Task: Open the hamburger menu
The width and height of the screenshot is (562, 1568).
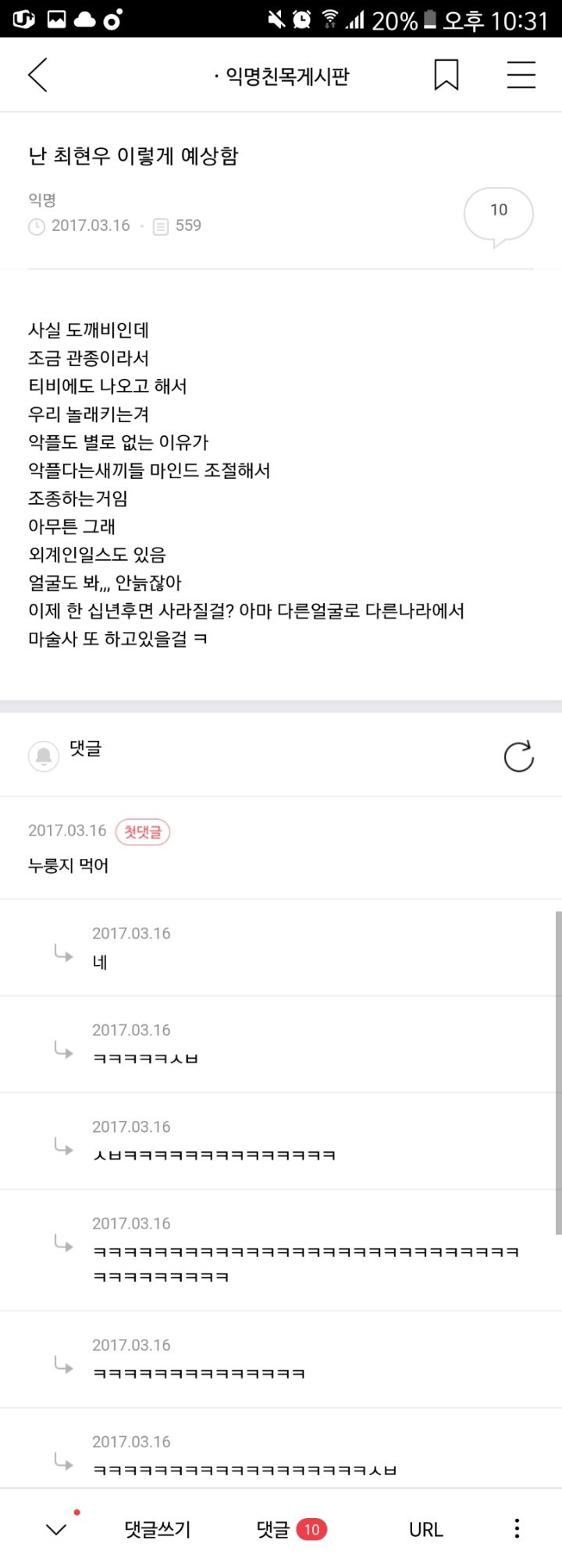Action: coord(521,76)
